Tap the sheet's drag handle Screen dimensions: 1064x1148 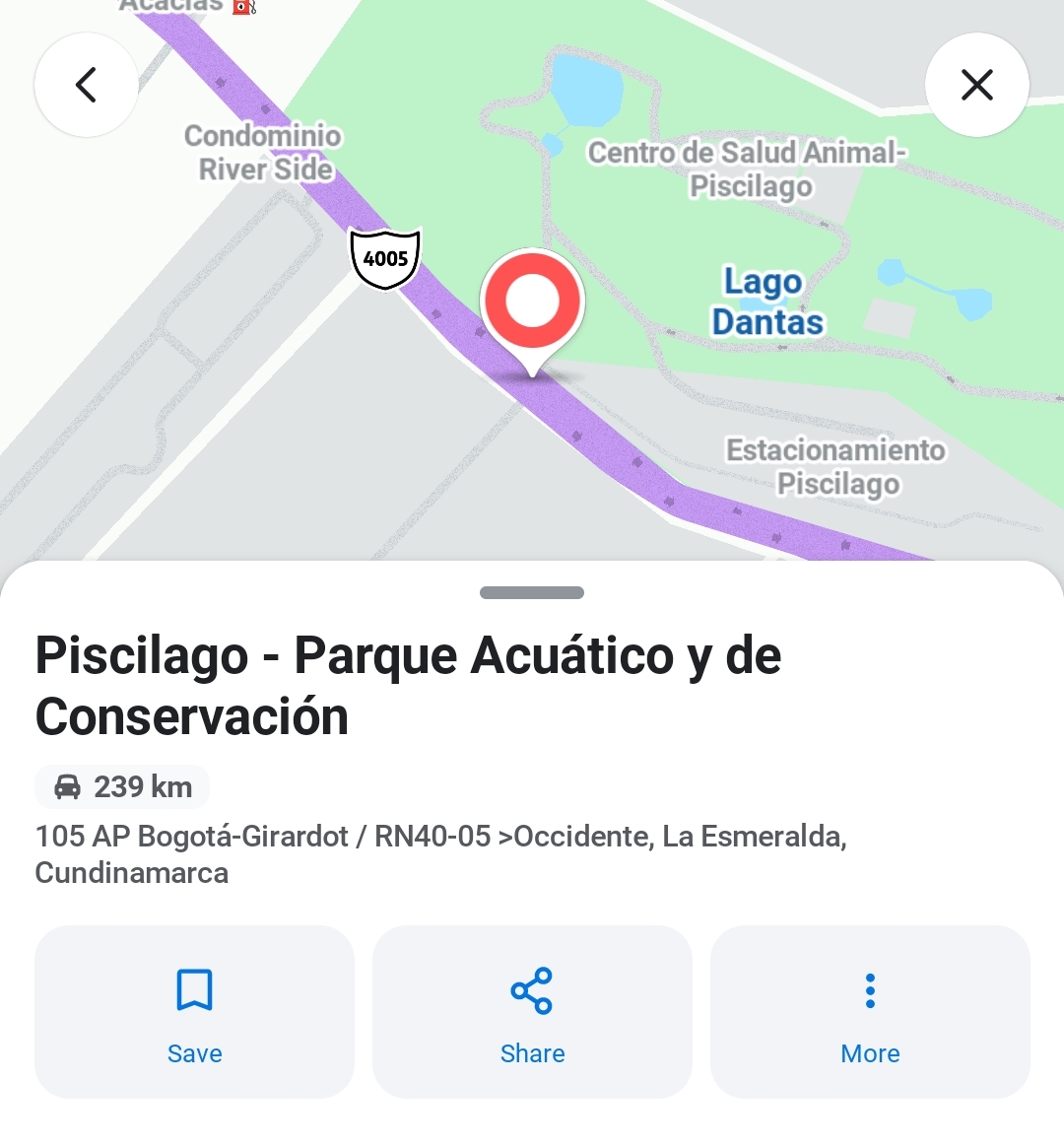click(532, 592)
